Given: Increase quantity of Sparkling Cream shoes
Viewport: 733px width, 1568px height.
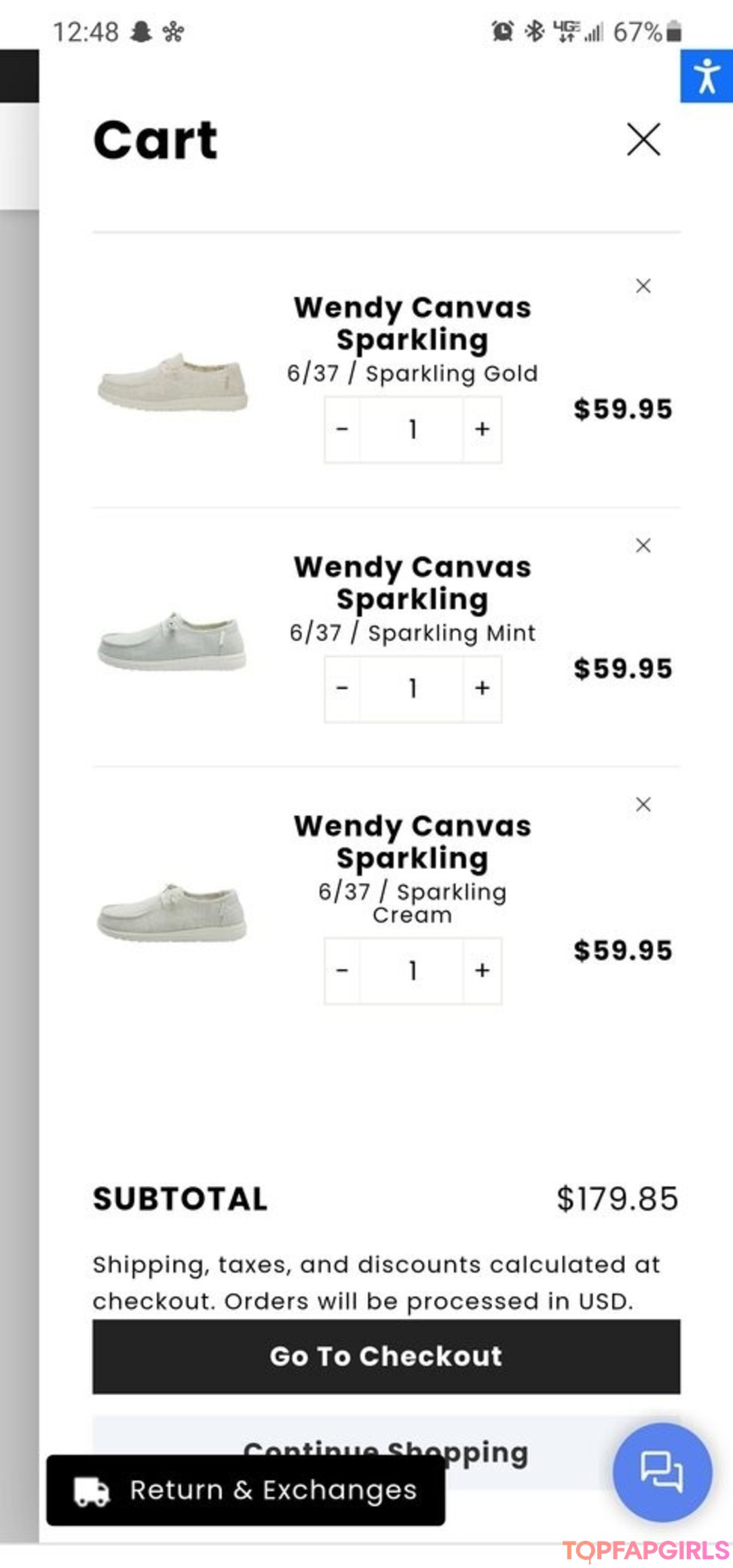Looking at the screenshot, I should point(483,971).
